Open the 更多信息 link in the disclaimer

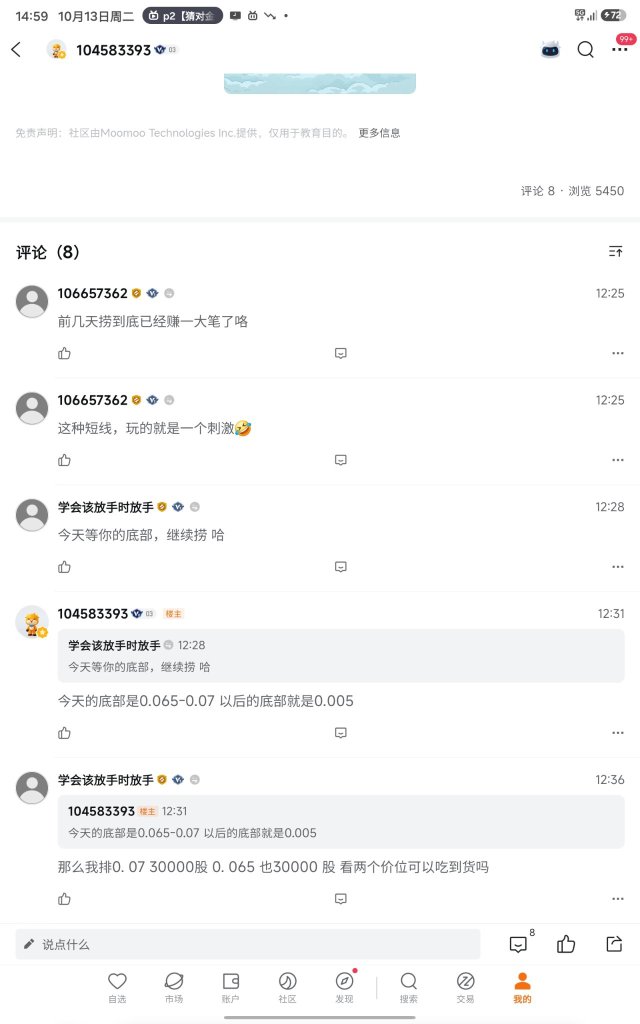[379, 133]
